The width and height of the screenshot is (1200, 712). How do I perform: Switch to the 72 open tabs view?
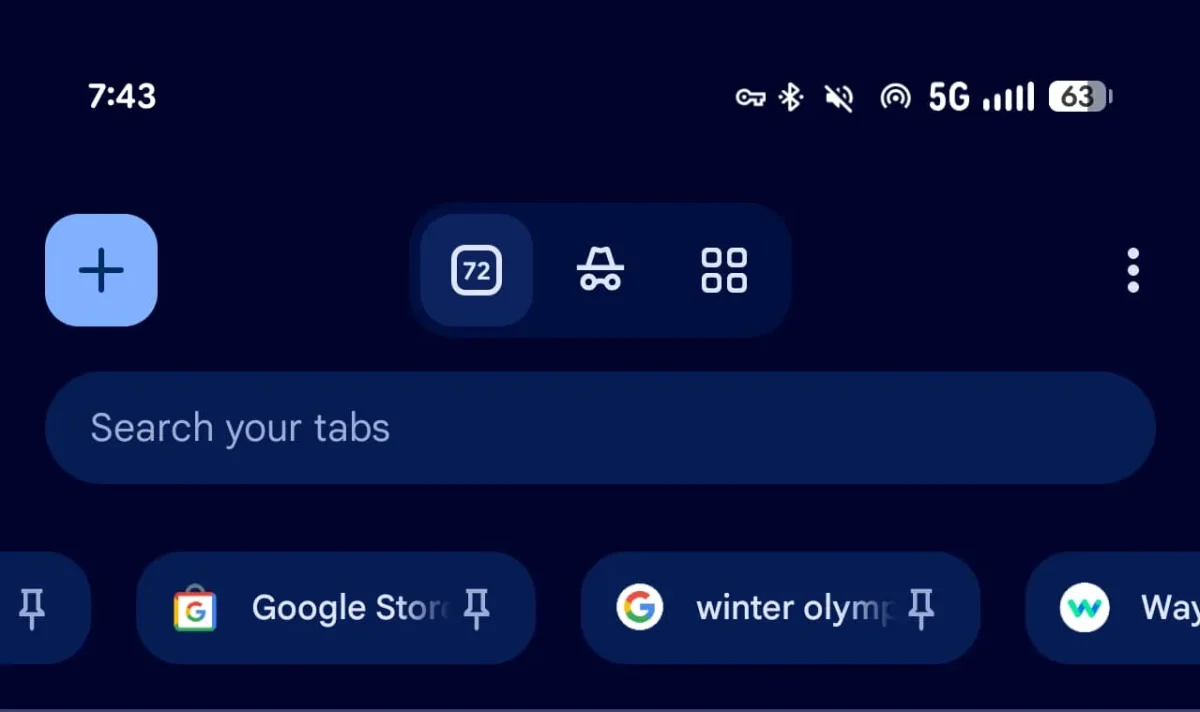[476, 270]
